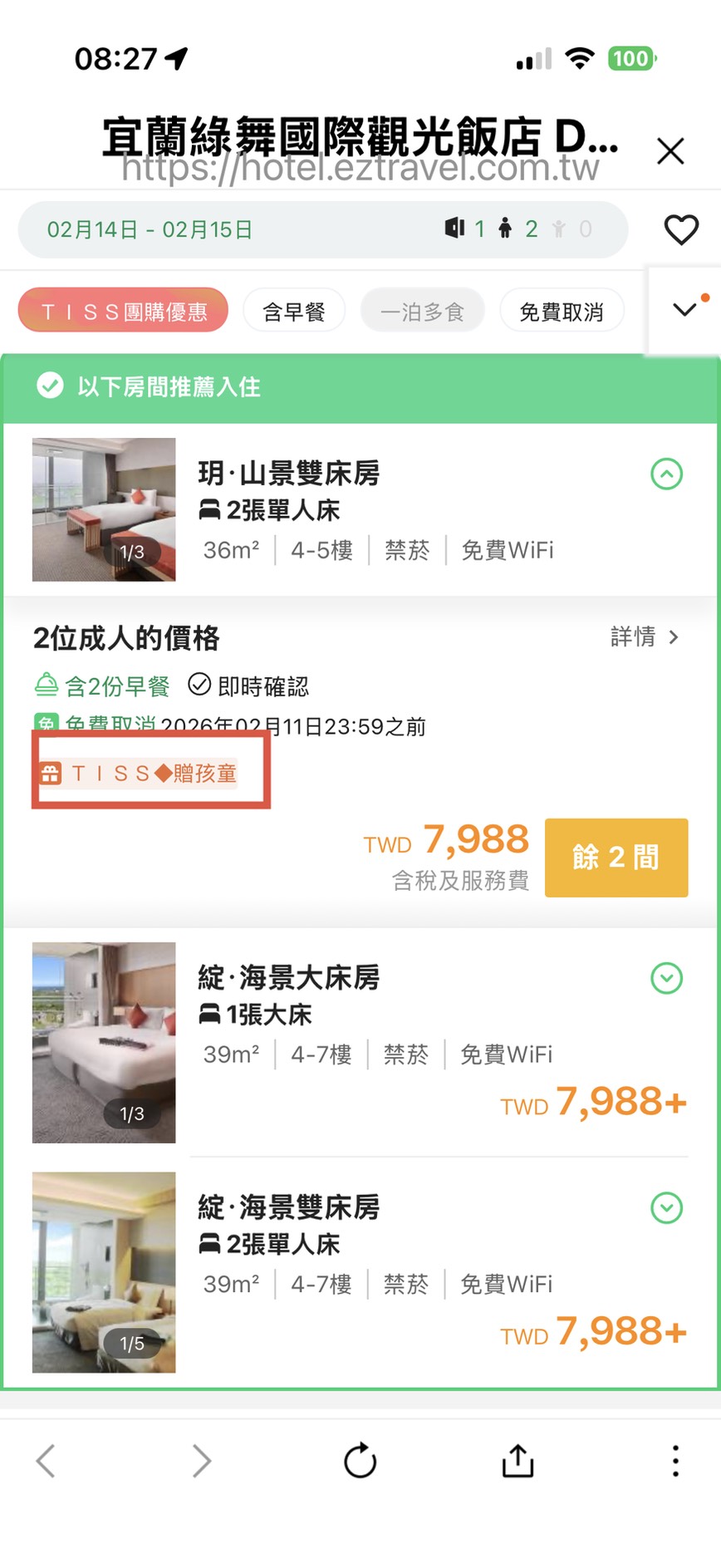721x1568 pixels.
Task: Collapse the 玥·山景雙床房 room details
Action: pyautogui.click(x=667, y=474)
